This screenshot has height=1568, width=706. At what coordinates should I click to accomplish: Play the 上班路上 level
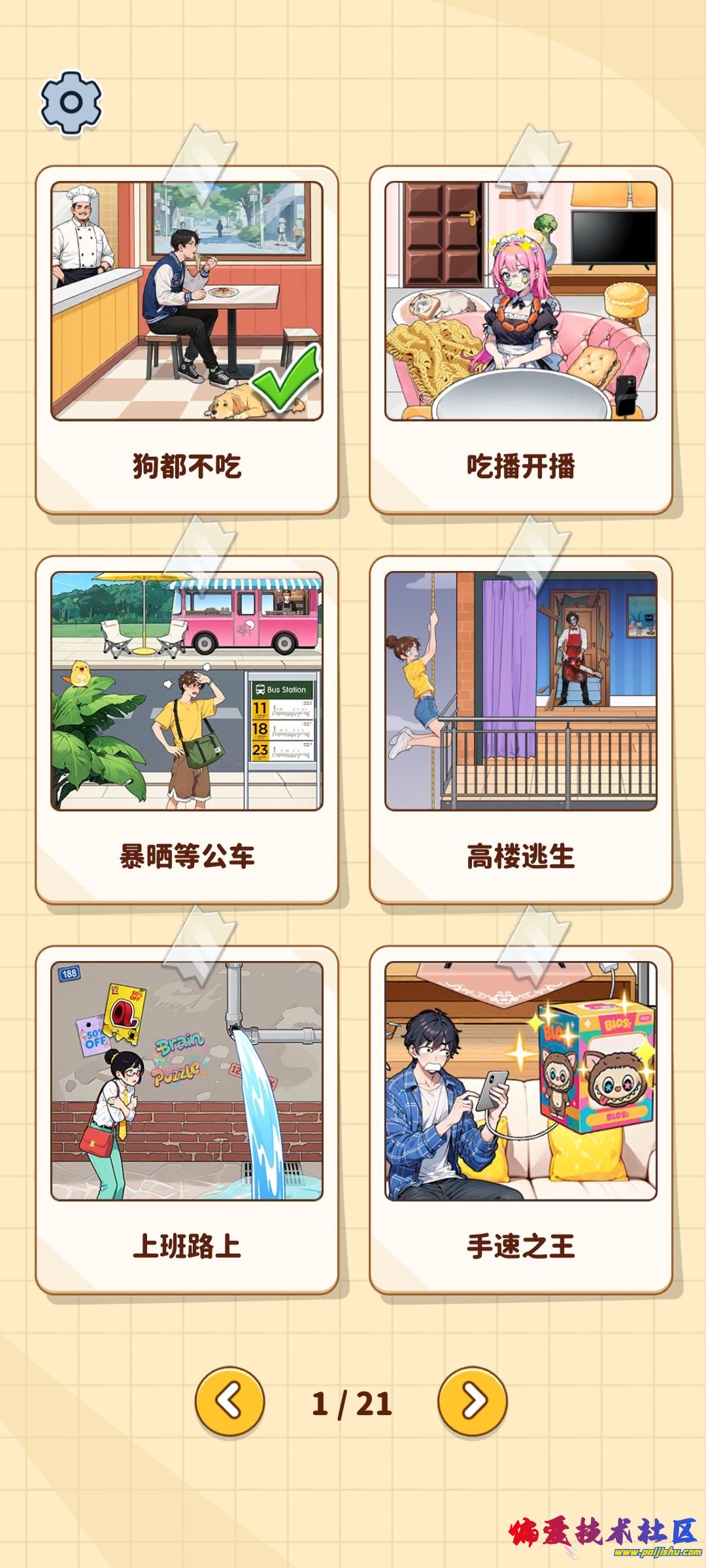tap(187, 1119)
